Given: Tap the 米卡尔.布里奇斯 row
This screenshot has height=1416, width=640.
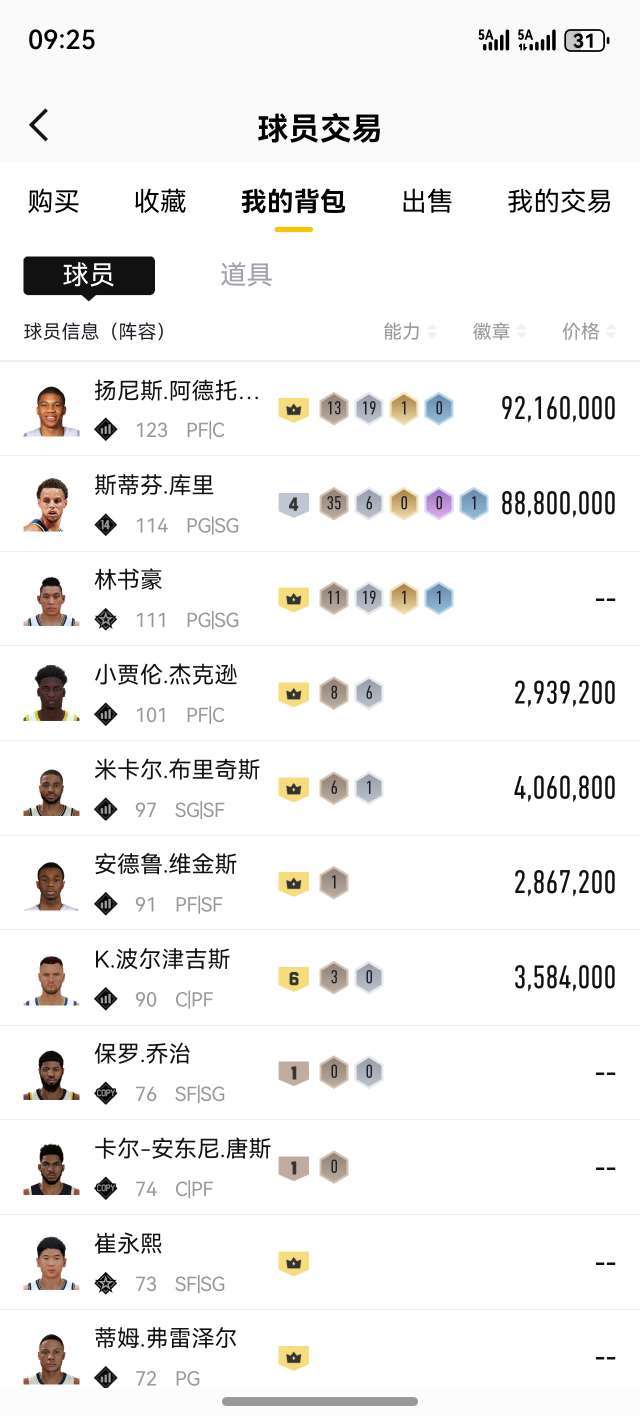Looking at the screenshot, I should (320, 788).
